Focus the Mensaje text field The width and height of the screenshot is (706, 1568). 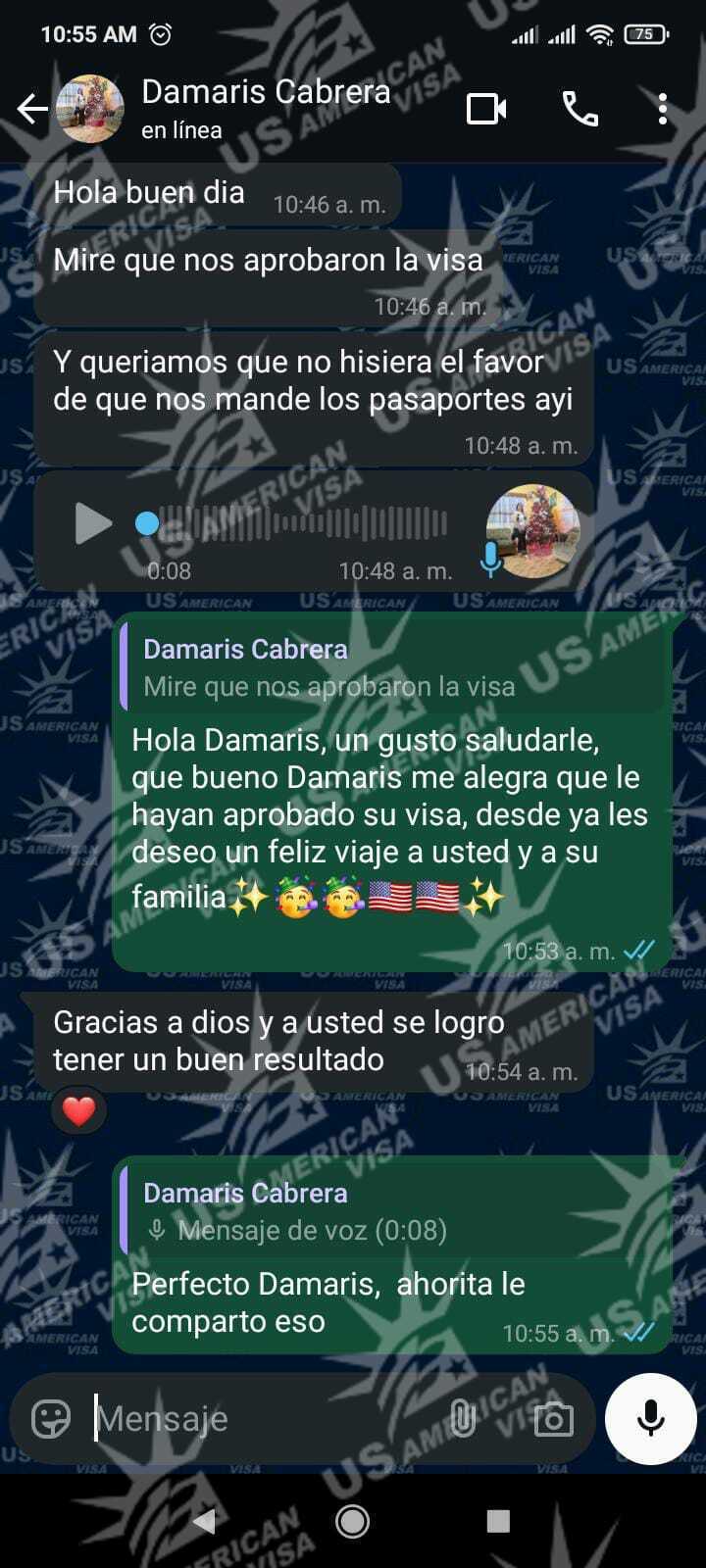(265, 1418)
